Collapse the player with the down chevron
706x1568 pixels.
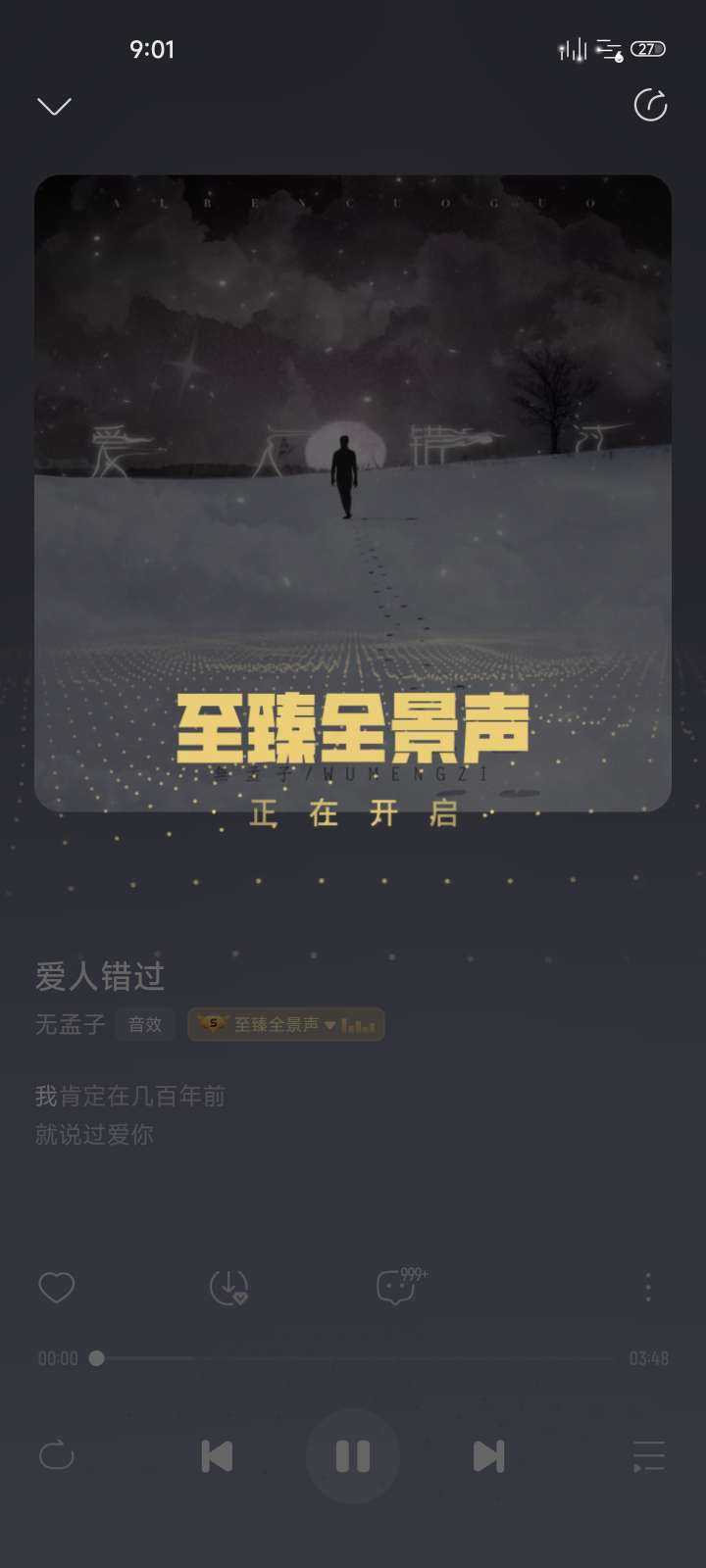54,106
